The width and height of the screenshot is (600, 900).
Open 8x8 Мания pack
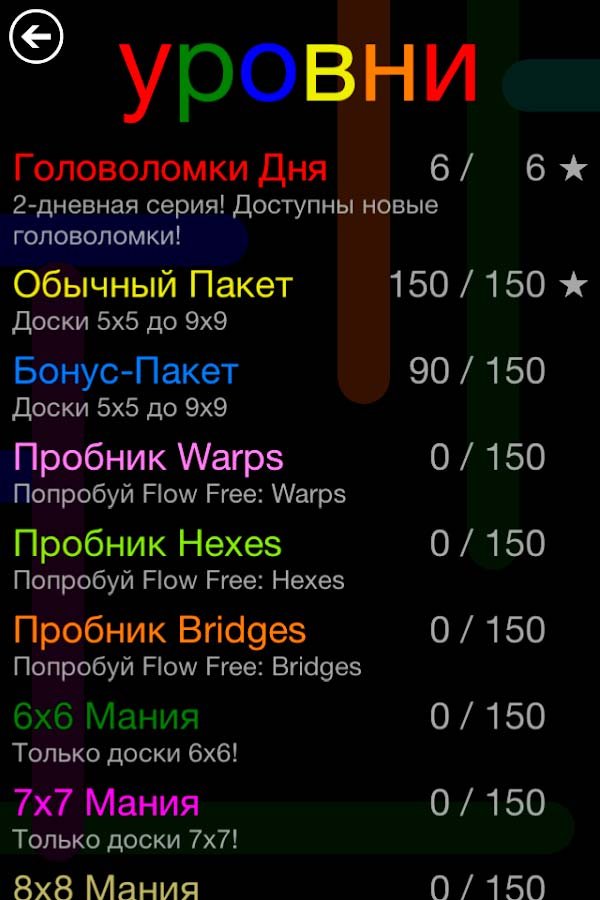[x=107, y=886]
